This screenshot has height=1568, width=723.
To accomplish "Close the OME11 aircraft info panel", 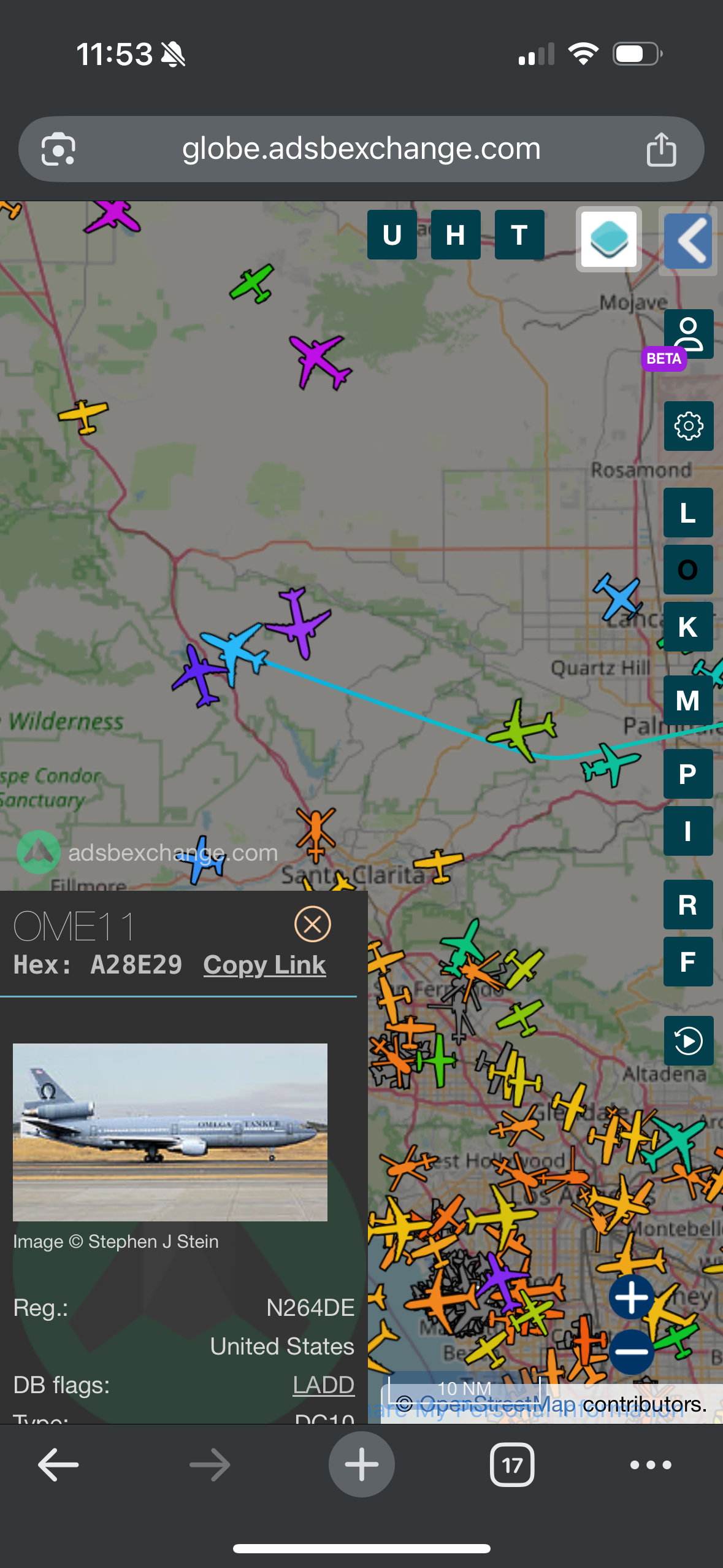I will point(312,924).
